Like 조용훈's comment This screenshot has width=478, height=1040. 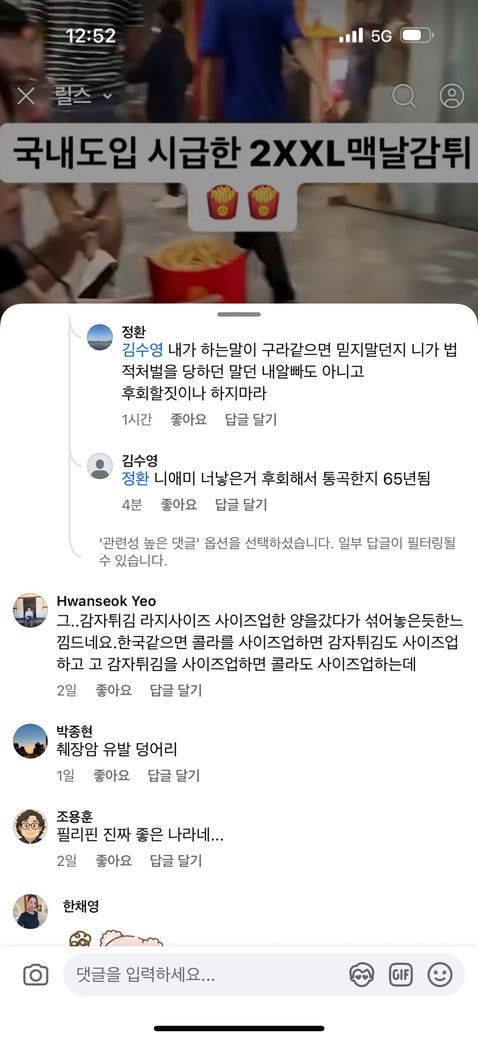(x=113, y=861)
